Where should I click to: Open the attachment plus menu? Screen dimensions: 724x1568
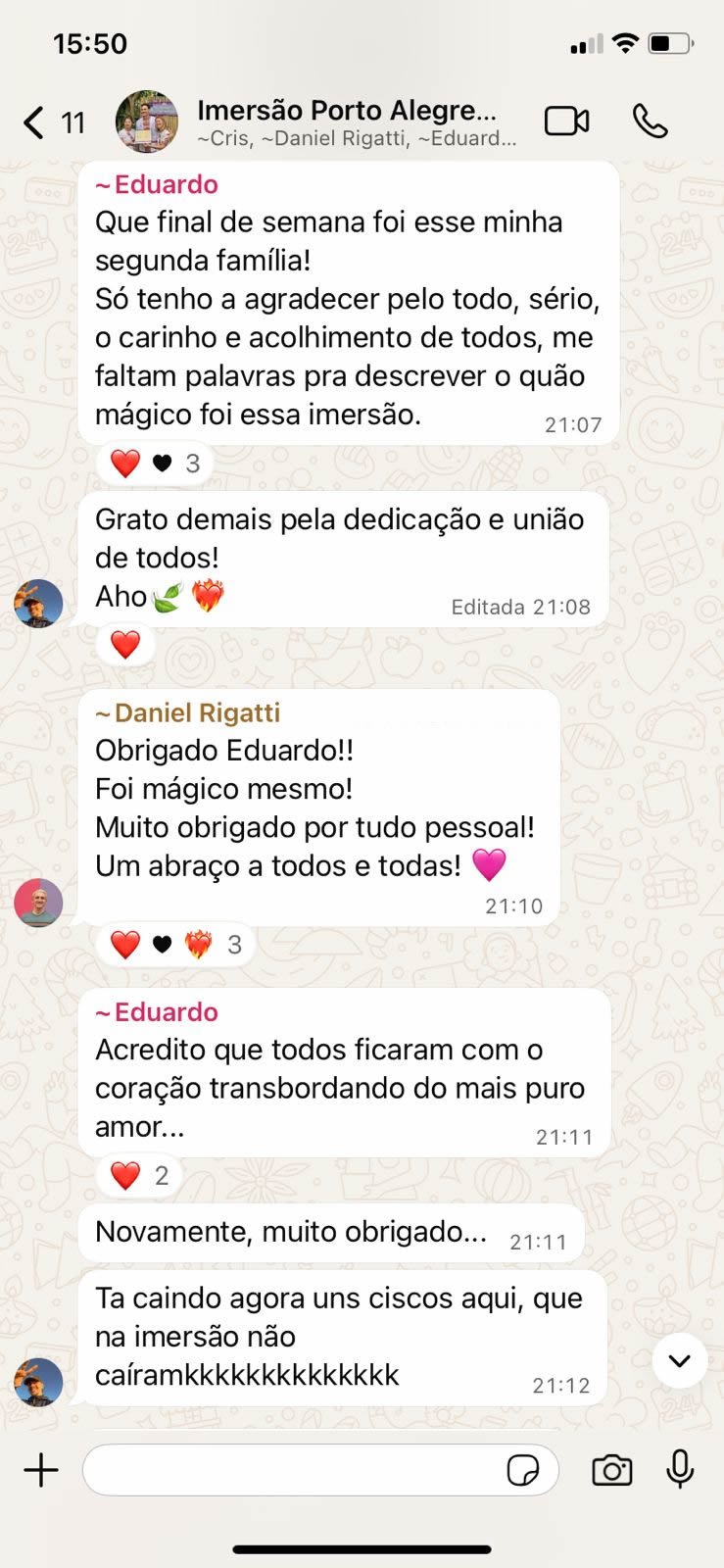pyautogui.click(x=41, y=1470)
